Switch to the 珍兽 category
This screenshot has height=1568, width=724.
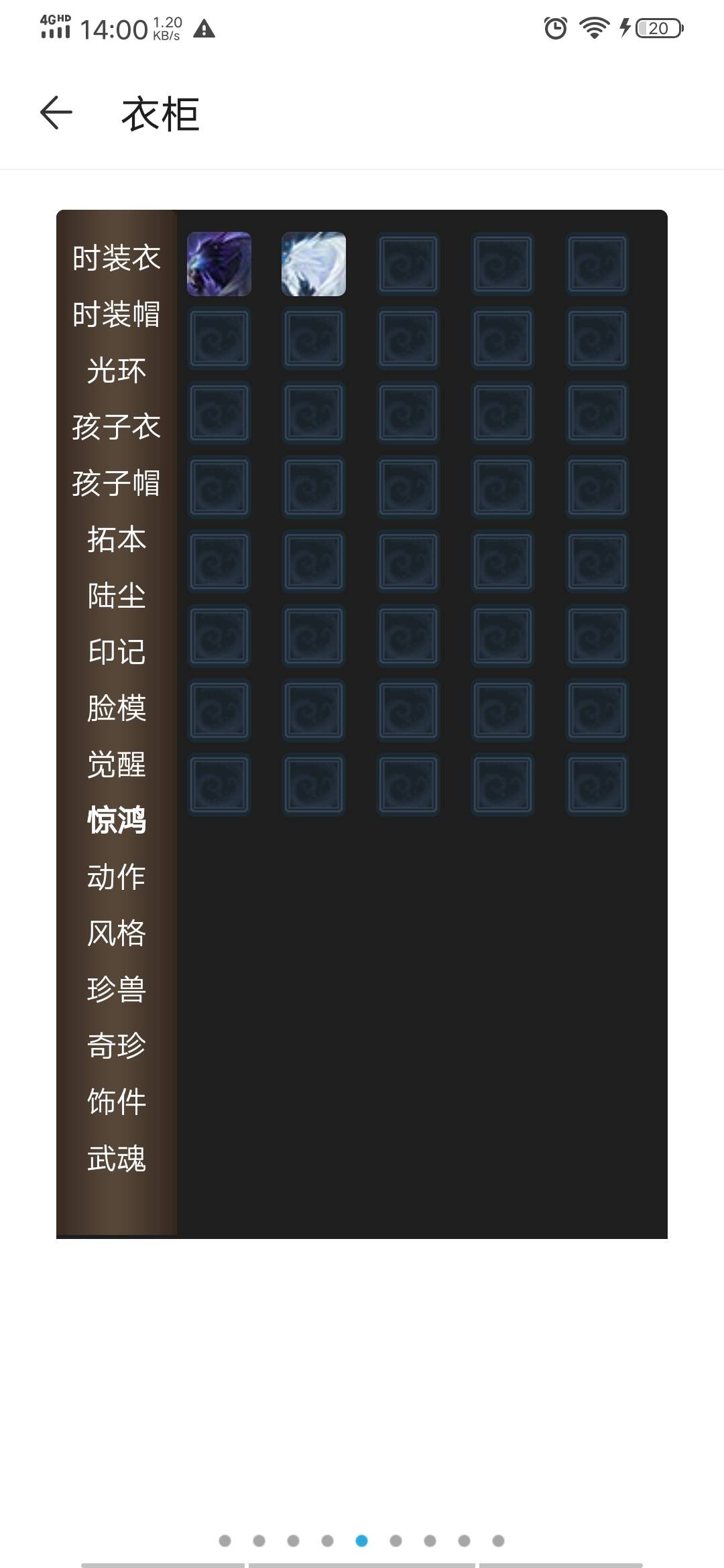coord(117,990)
